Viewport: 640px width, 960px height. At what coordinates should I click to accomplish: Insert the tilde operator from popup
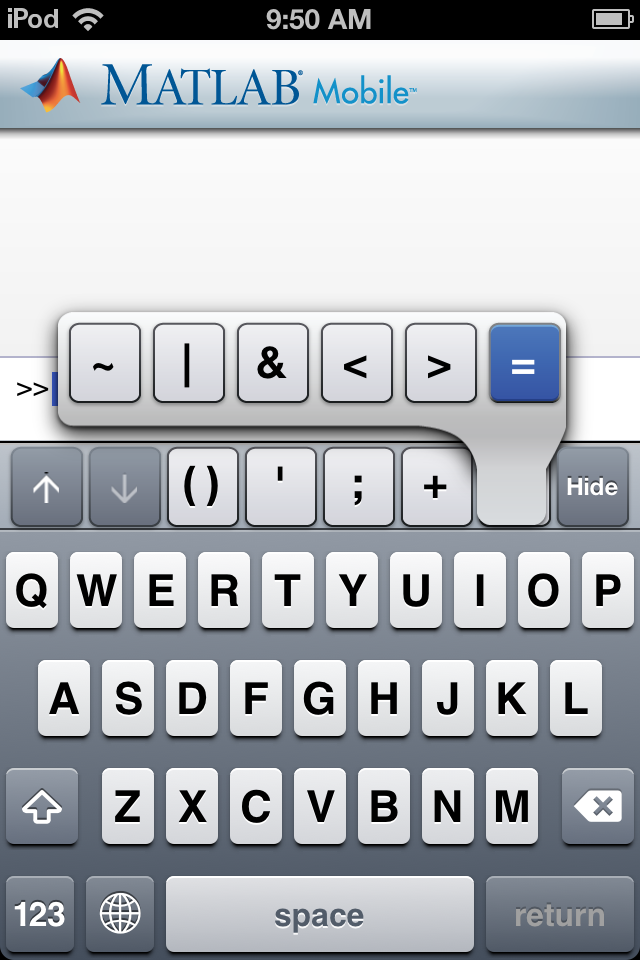[x=105, y=363]
